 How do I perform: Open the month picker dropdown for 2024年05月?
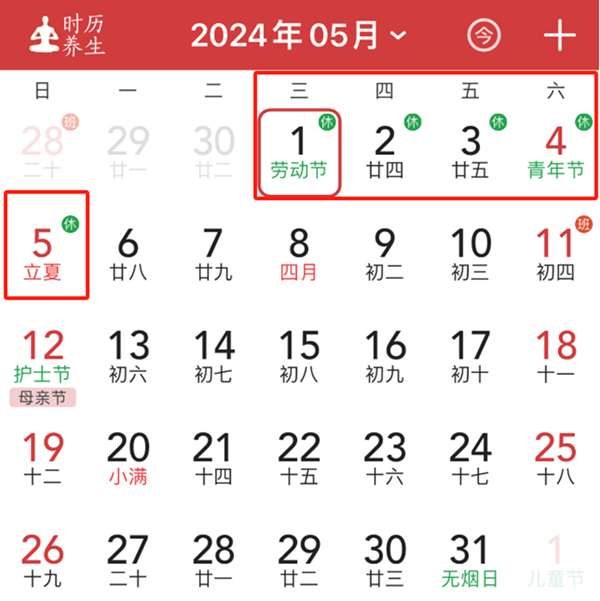pos(300,35)
